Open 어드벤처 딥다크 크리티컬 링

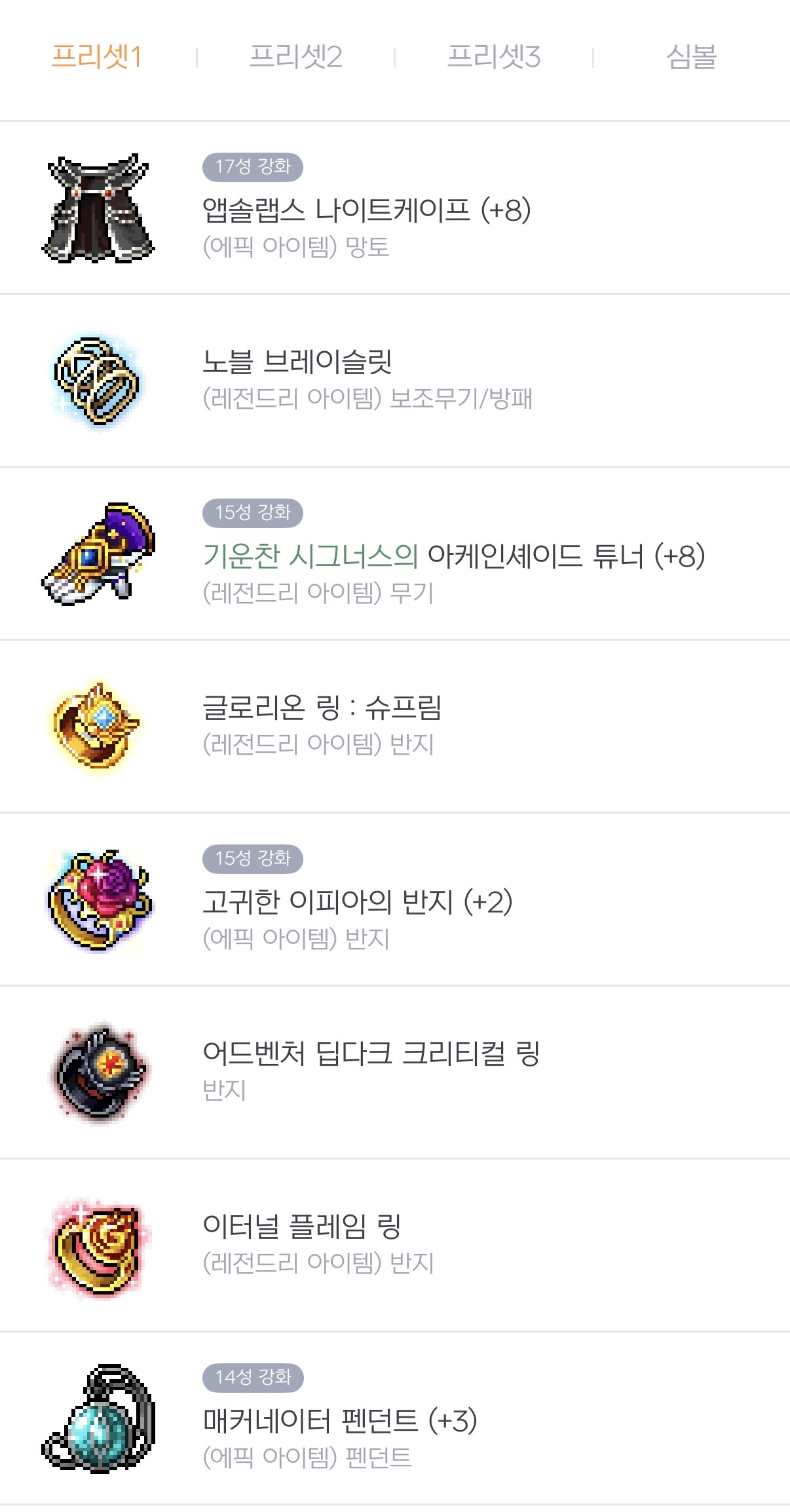click(x=371, y=1054)
